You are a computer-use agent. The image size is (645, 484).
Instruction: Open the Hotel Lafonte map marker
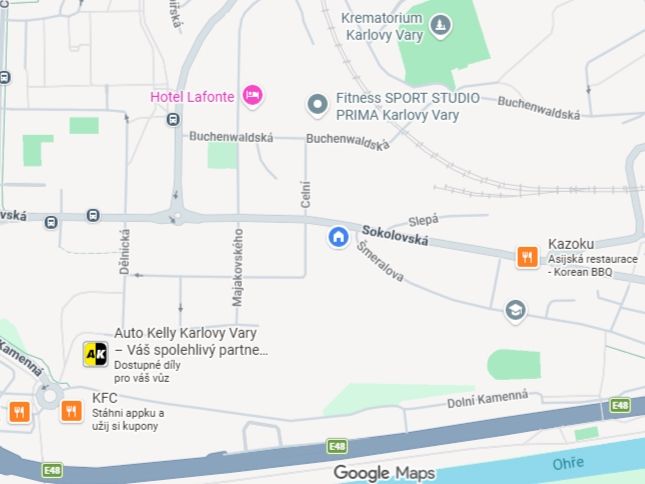pos(253,95)
